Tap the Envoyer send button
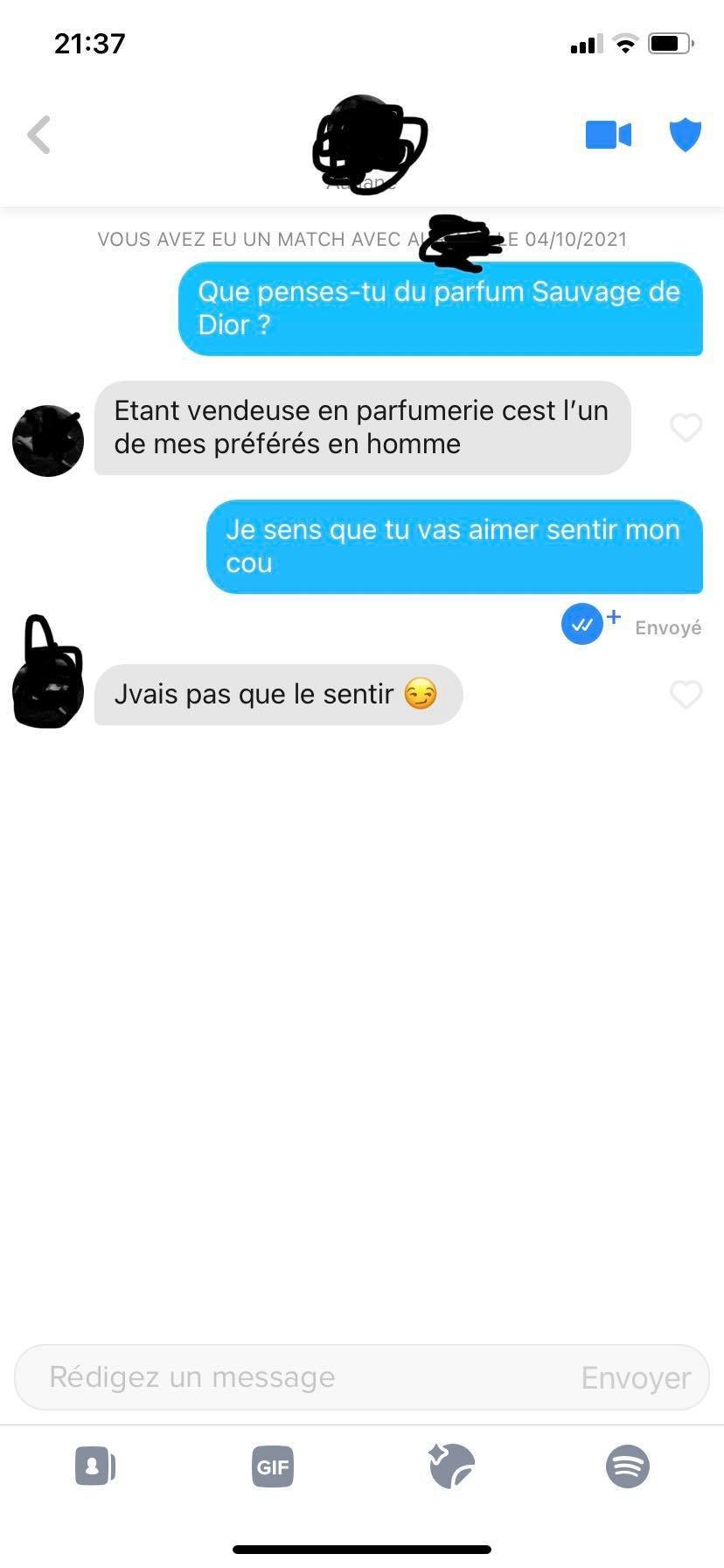This screenshot has height=1568, width=724. (x=636, y=1378)
